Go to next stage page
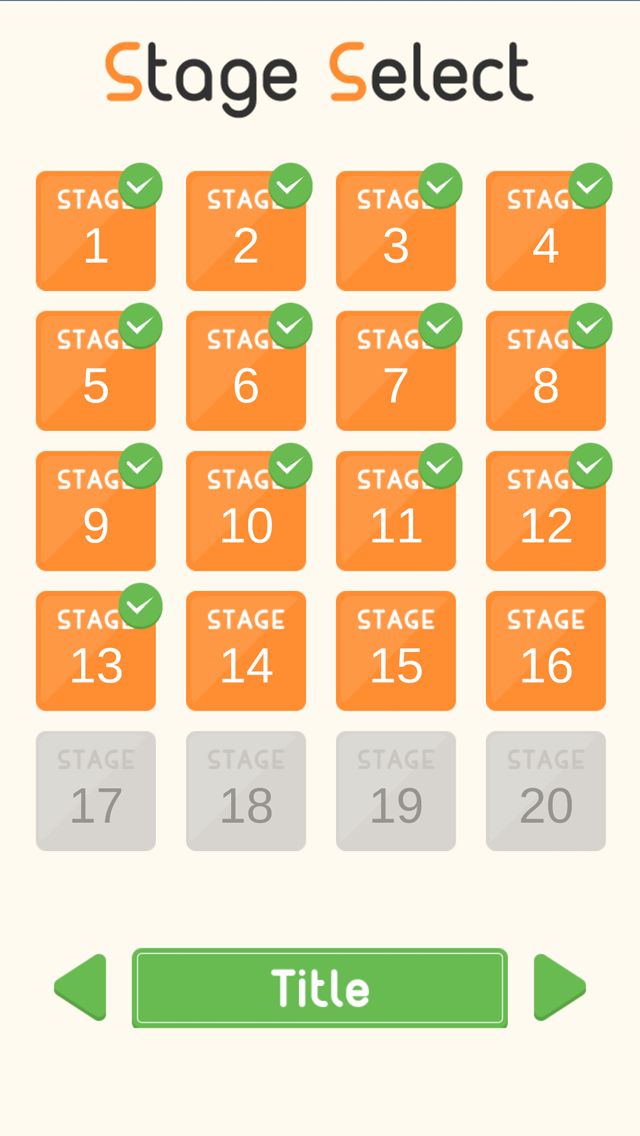This screenshot has height=1136, width=640. (x=558, y=988)
